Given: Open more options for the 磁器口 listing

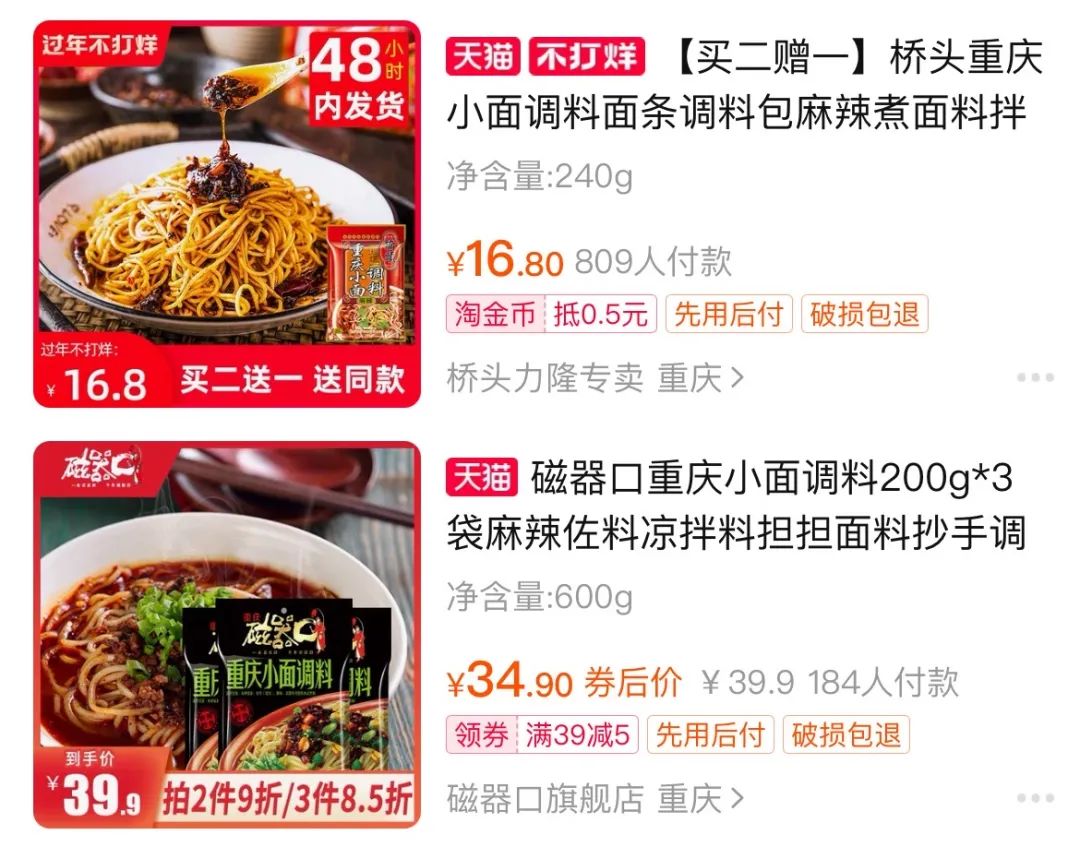Looking at the screenshot, I should click(1034, 798).
